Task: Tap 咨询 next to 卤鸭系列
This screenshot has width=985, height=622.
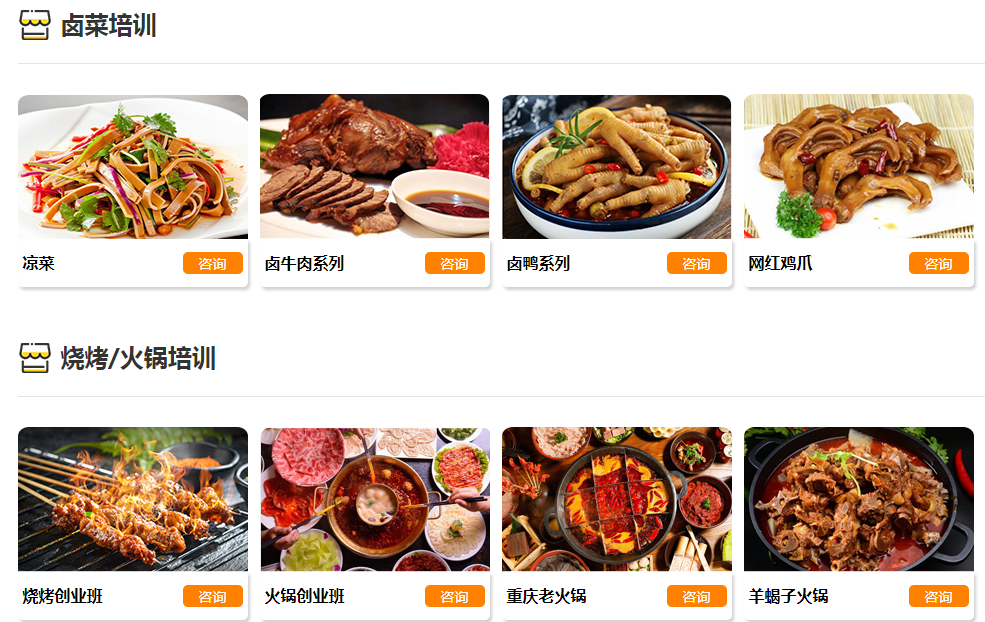Action: click(696, 264)
